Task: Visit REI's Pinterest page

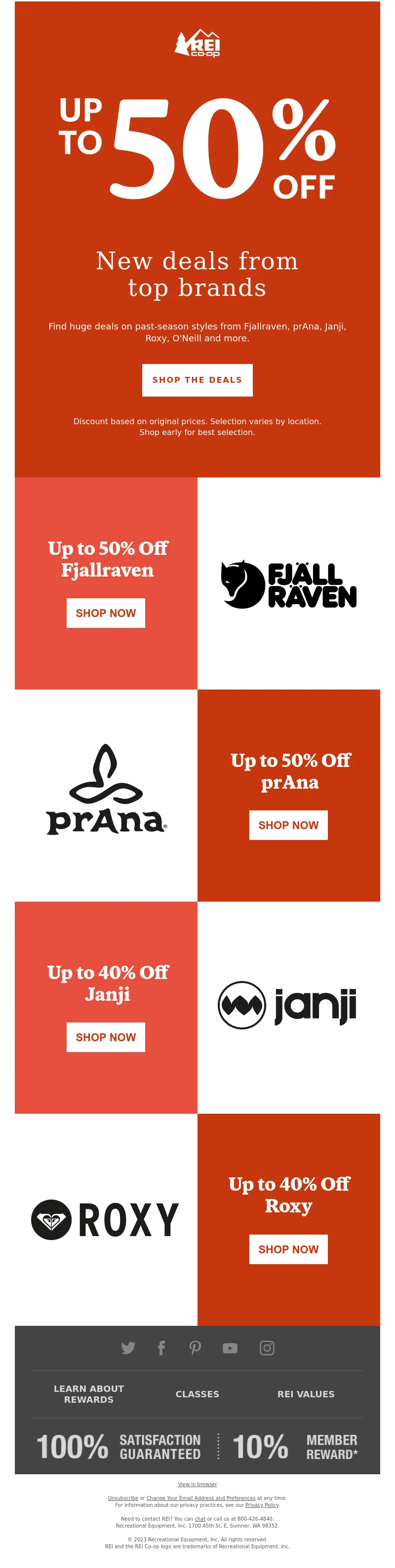Action: point(195,1348)
